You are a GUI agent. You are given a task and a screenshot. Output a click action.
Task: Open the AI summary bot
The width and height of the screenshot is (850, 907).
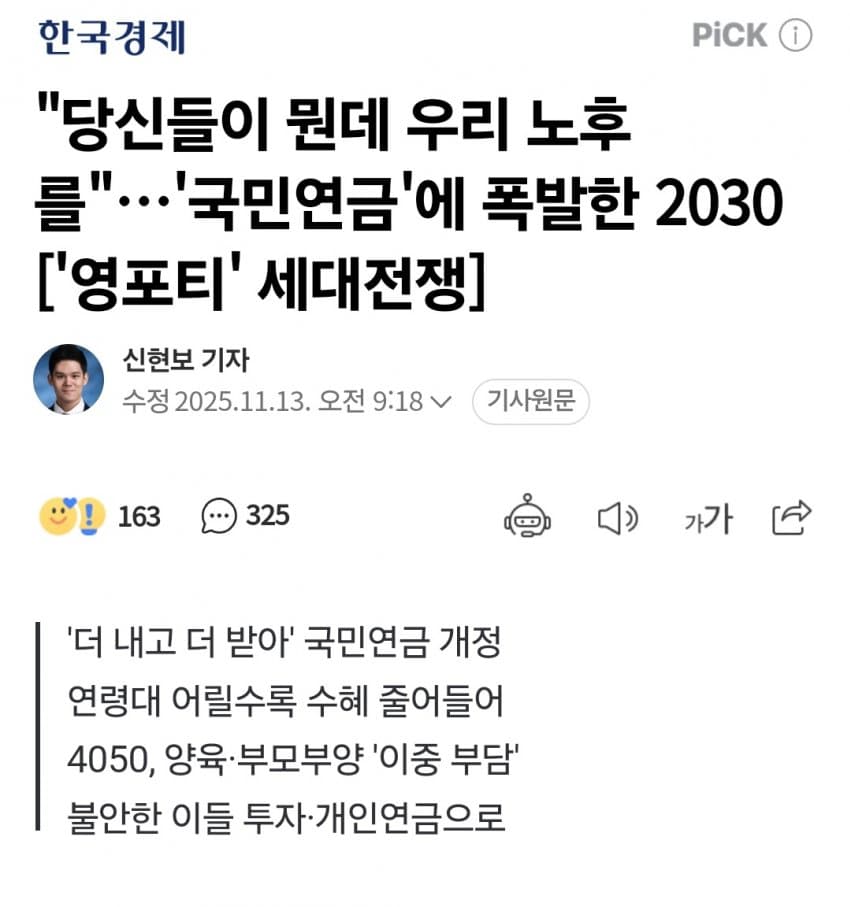(527, 517)
